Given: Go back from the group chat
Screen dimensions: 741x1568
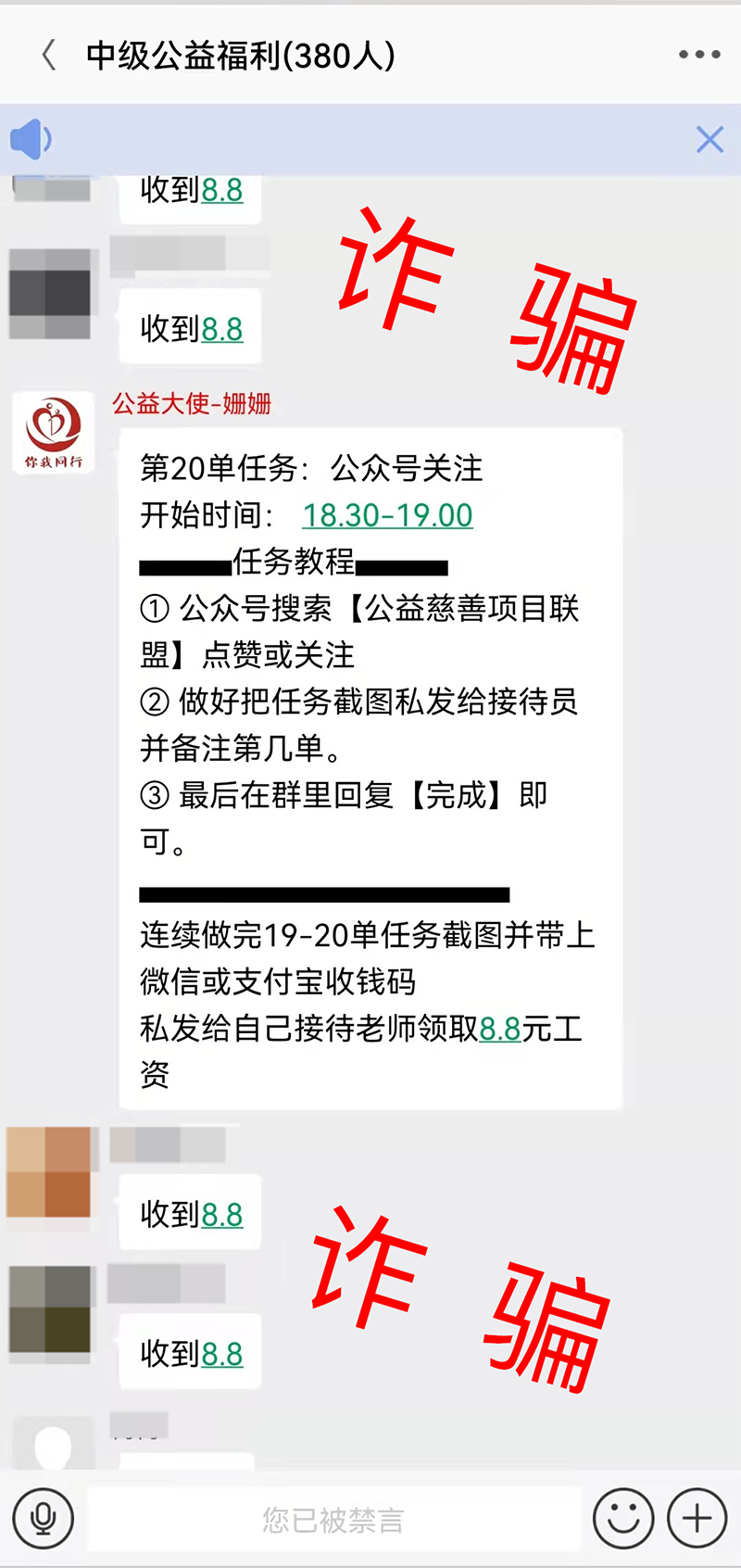Looking at the screenshot, I should [x=50, y=56].
